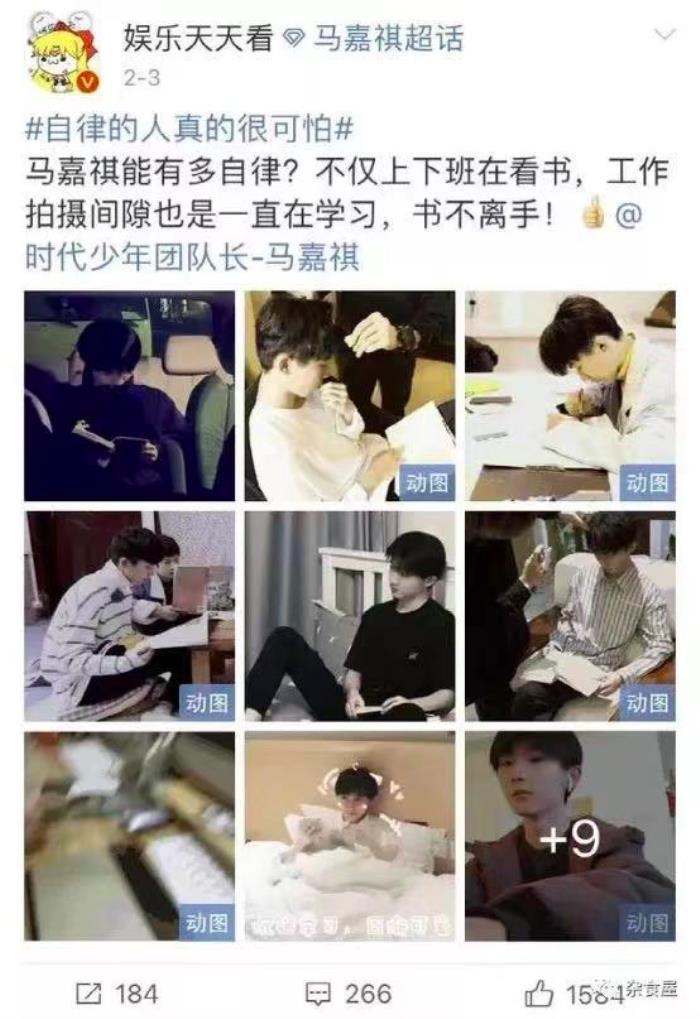Open the GIF of the white-shirt person reading
700x1019 pixels.
point(350,396)
